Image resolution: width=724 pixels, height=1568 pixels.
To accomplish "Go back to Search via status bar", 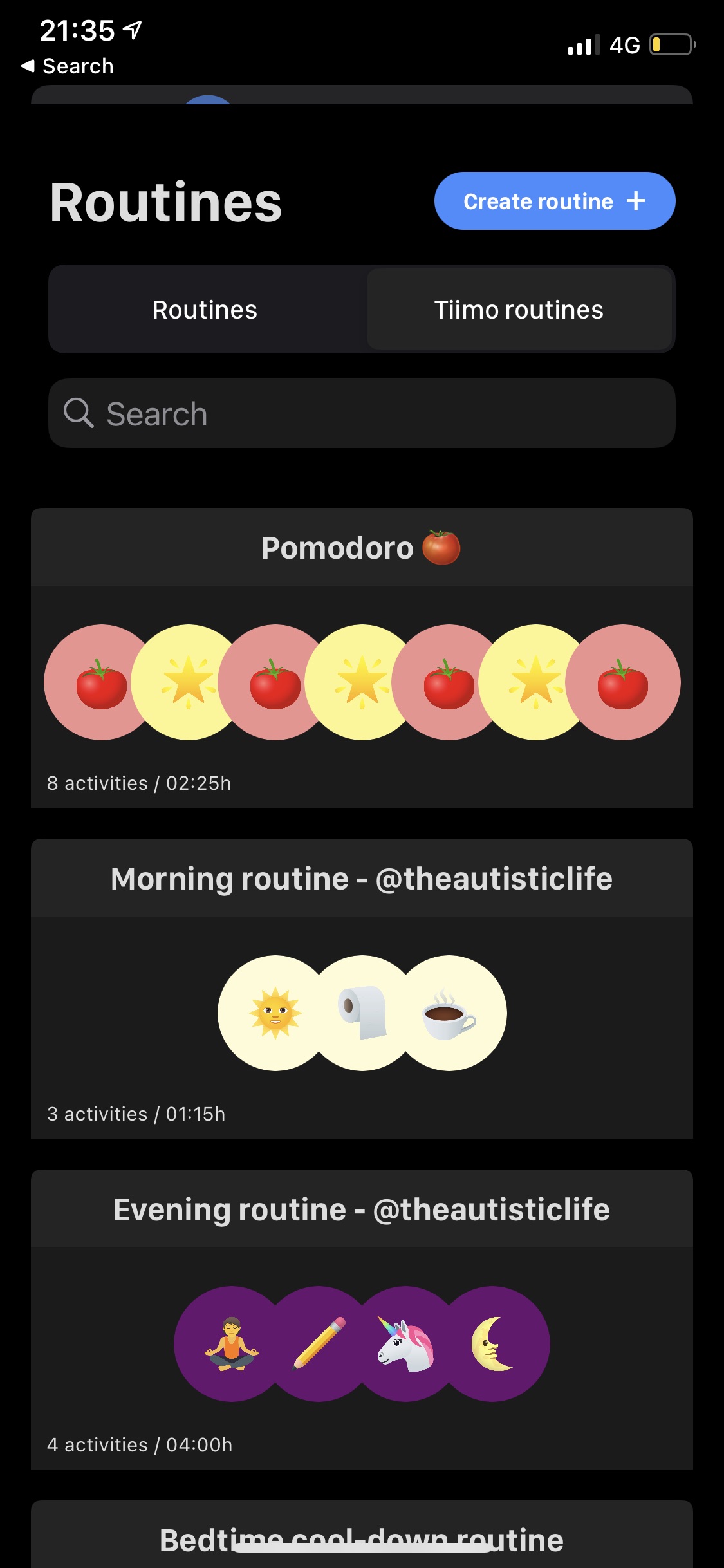I will (x=68, y=66).
